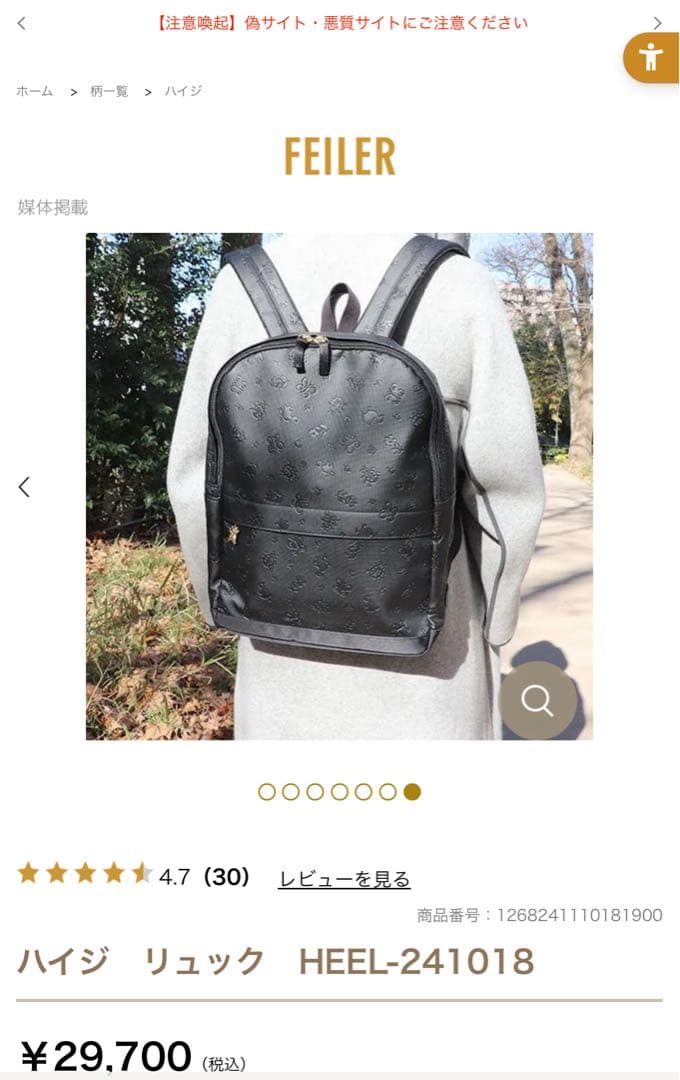
Task: Open the 柄一覧 breadcrumb
Action: point(109,91)
